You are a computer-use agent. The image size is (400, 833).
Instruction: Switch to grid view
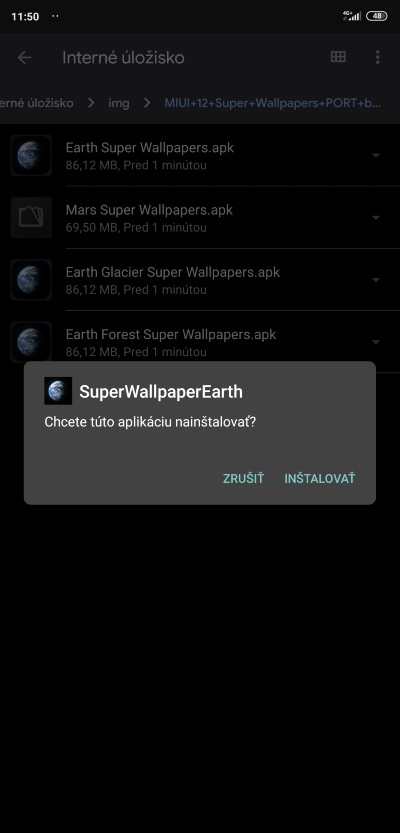(x=338, y=57)
